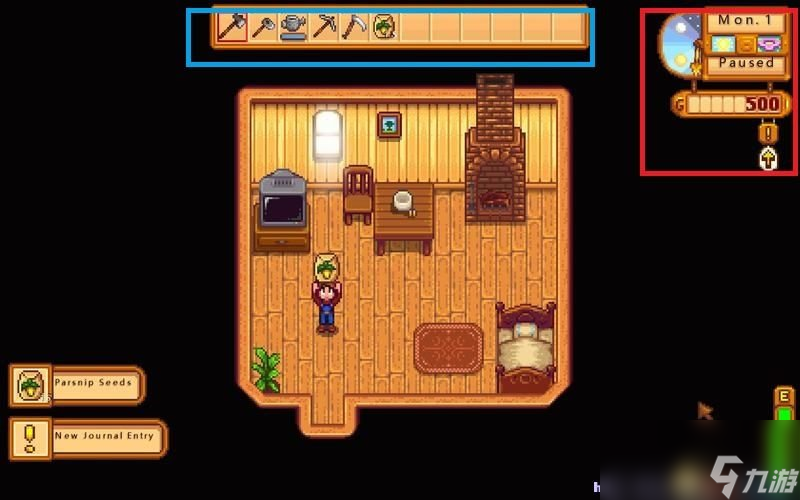Select the axe in the toolbar
This screenshot has height=500, width=800.
233,27
